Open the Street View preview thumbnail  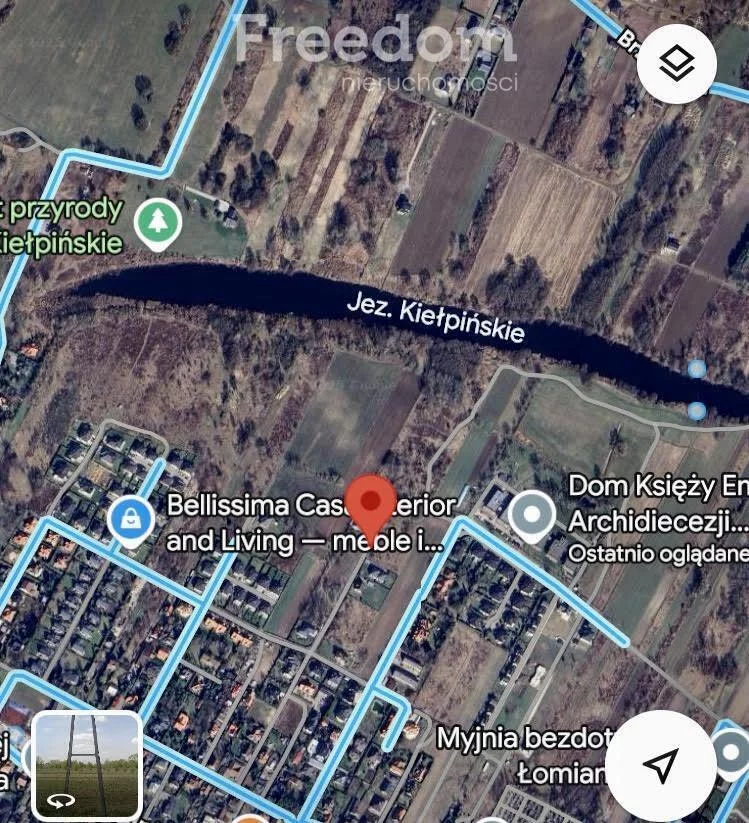pyautogui.click(x=87, y=765)
